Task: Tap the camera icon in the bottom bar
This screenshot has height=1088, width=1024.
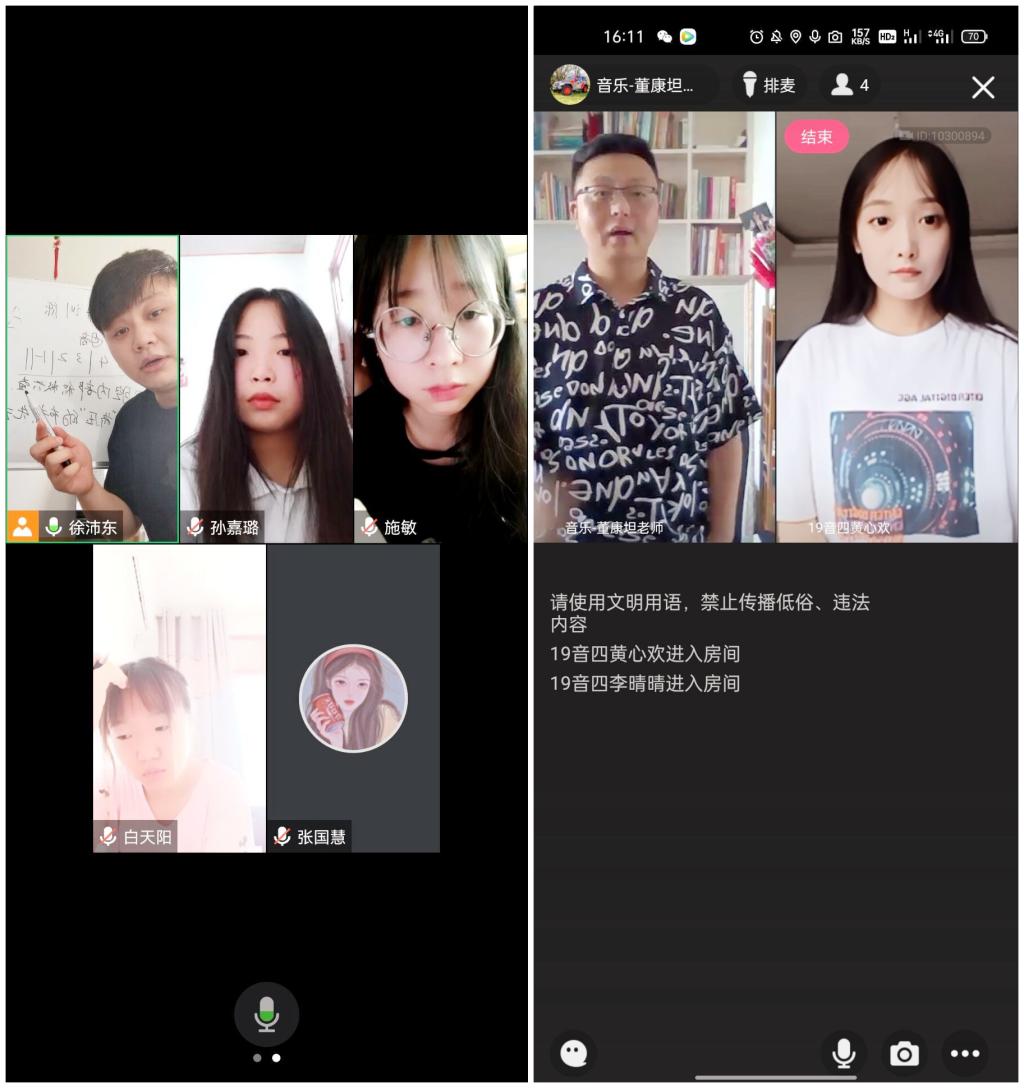Action: (x=904, y=1053)
